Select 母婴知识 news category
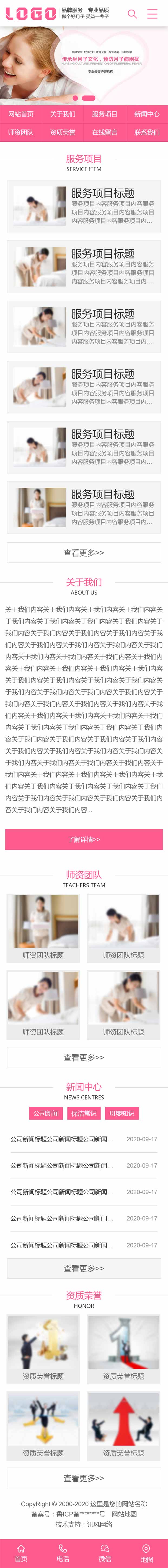 (122, 1113)
